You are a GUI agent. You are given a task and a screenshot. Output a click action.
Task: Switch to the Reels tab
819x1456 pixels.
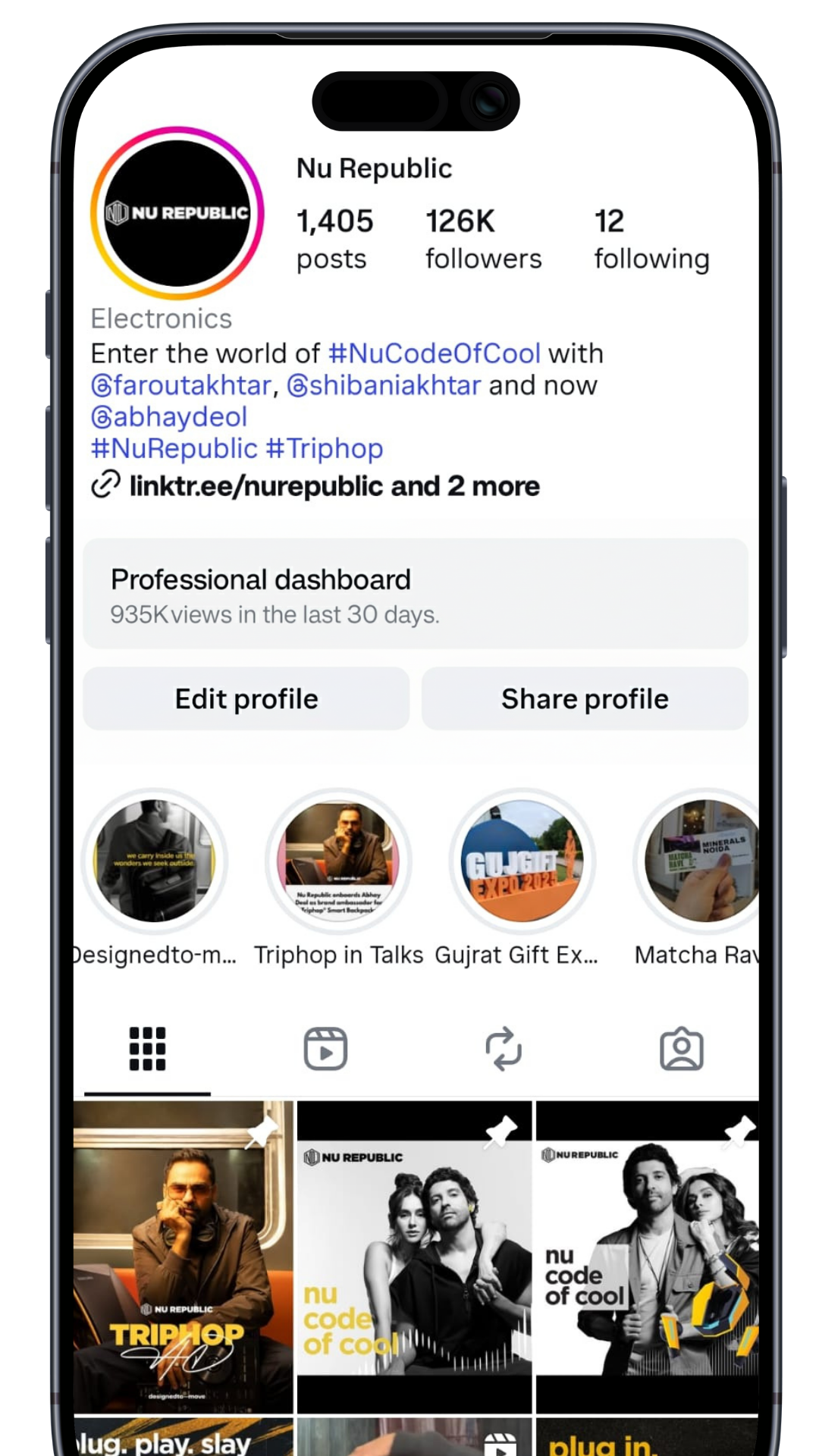point(325,1050)
